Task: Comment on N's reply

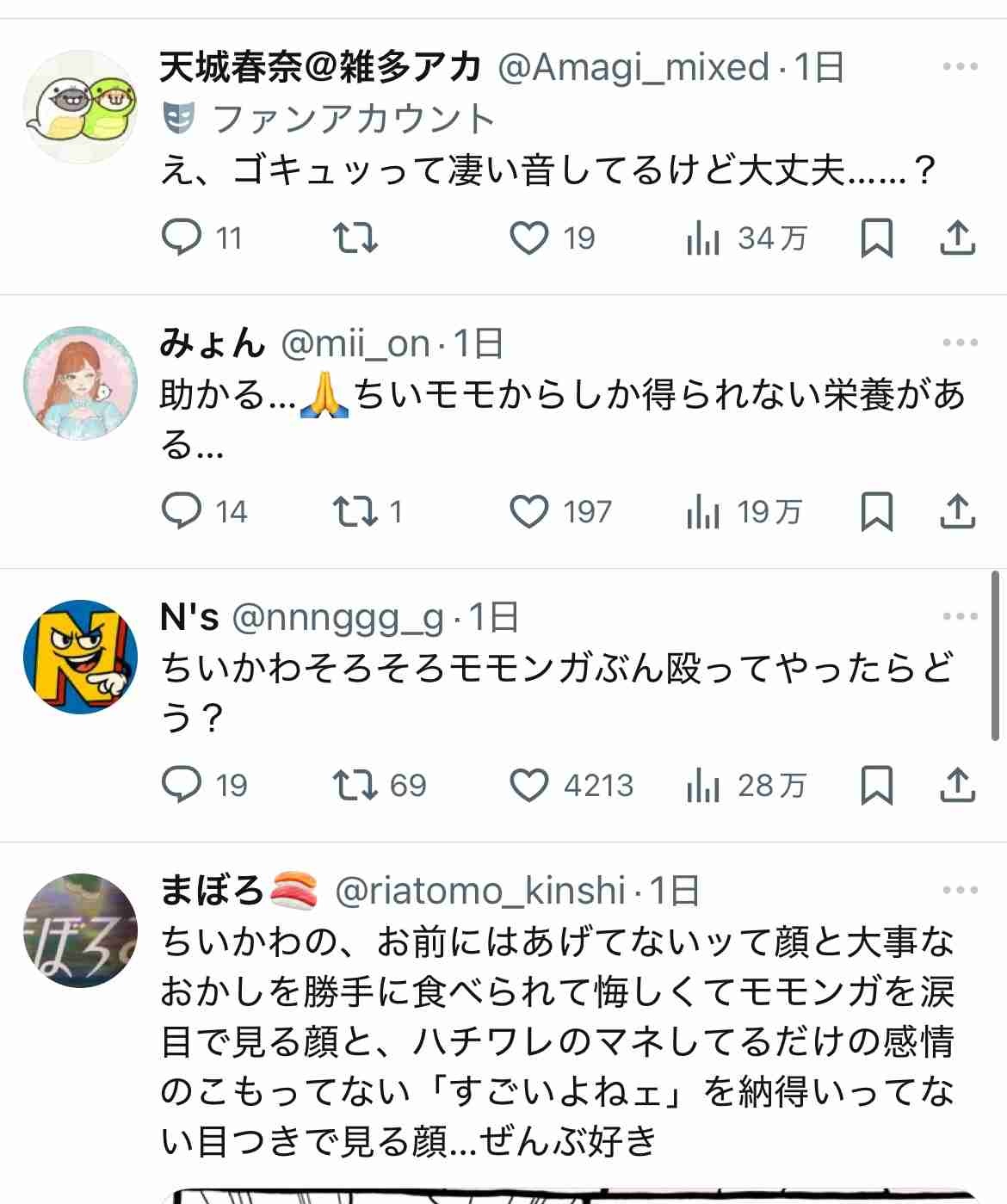Action: pos(182,786)
